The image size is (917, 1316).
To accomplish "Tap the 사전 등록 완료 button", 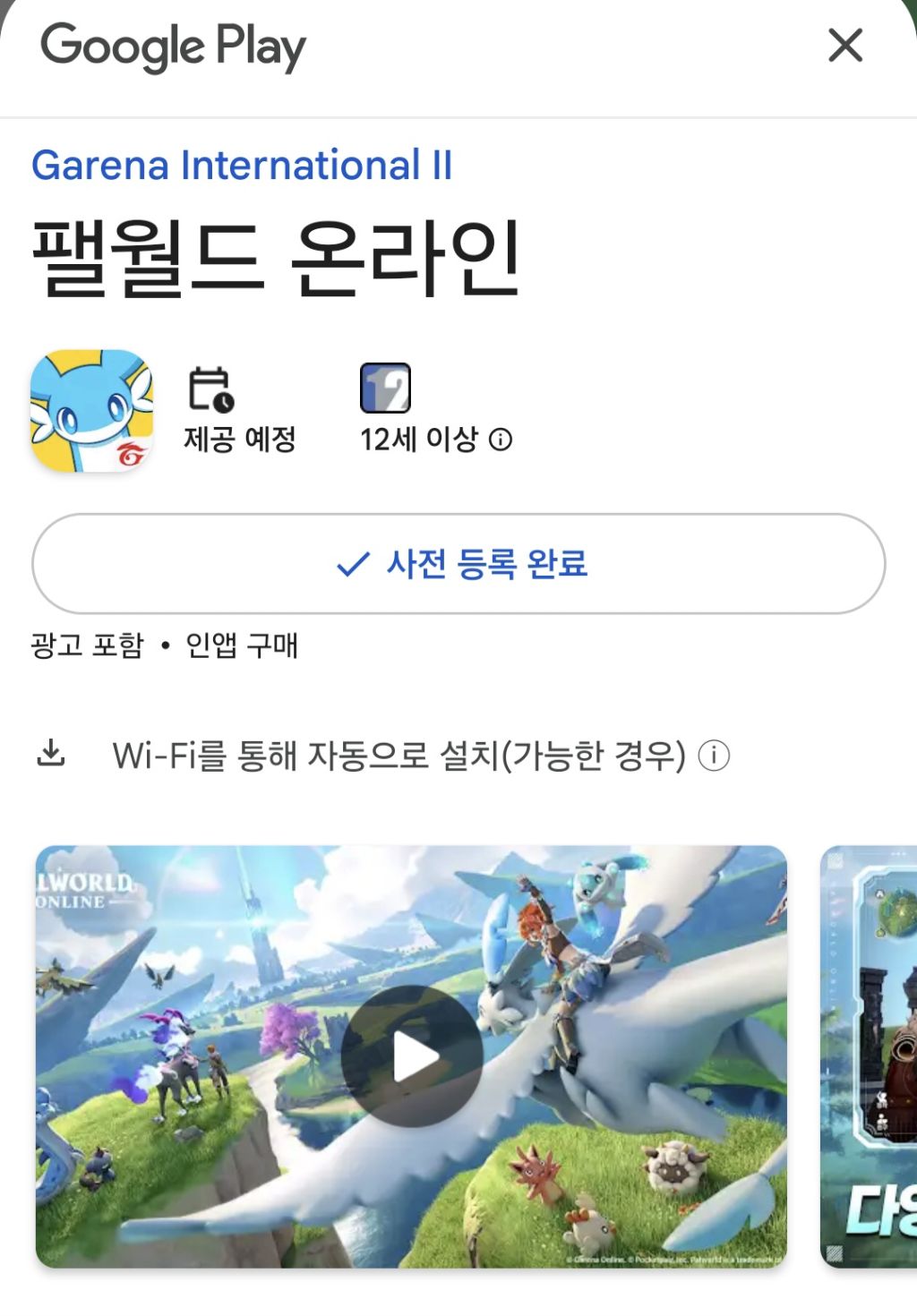I will point(458,564).
